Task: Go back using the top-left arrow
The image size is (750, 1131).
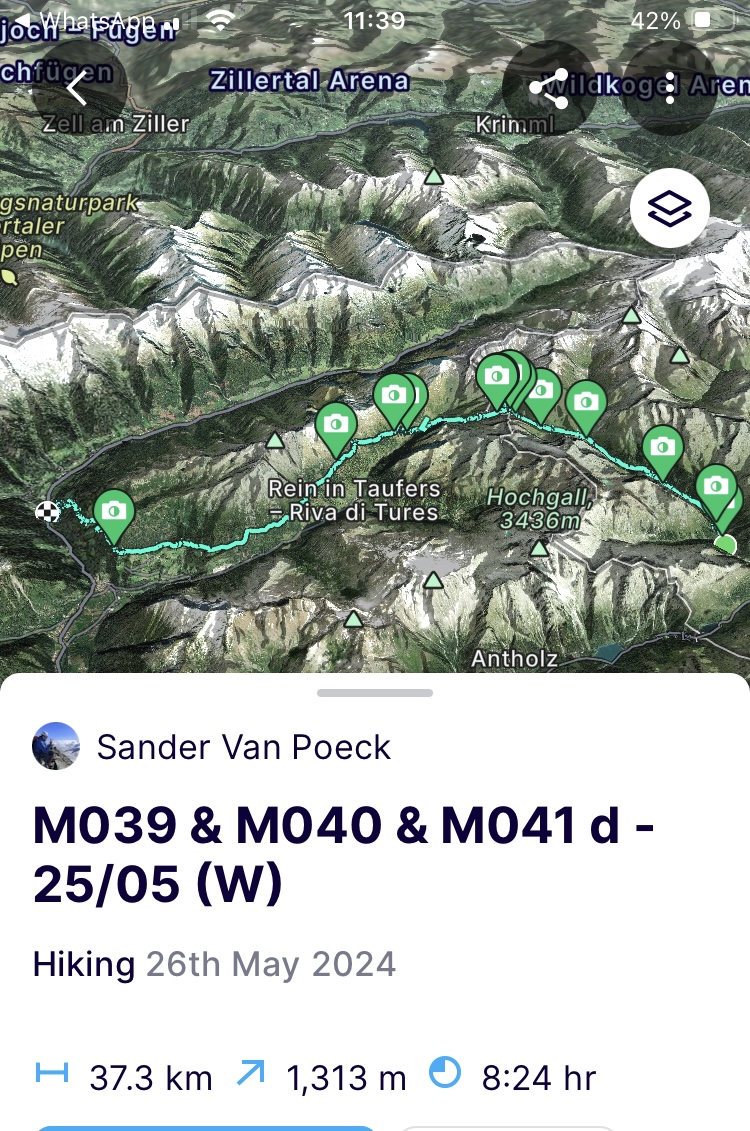Action: tap(79, 88)
